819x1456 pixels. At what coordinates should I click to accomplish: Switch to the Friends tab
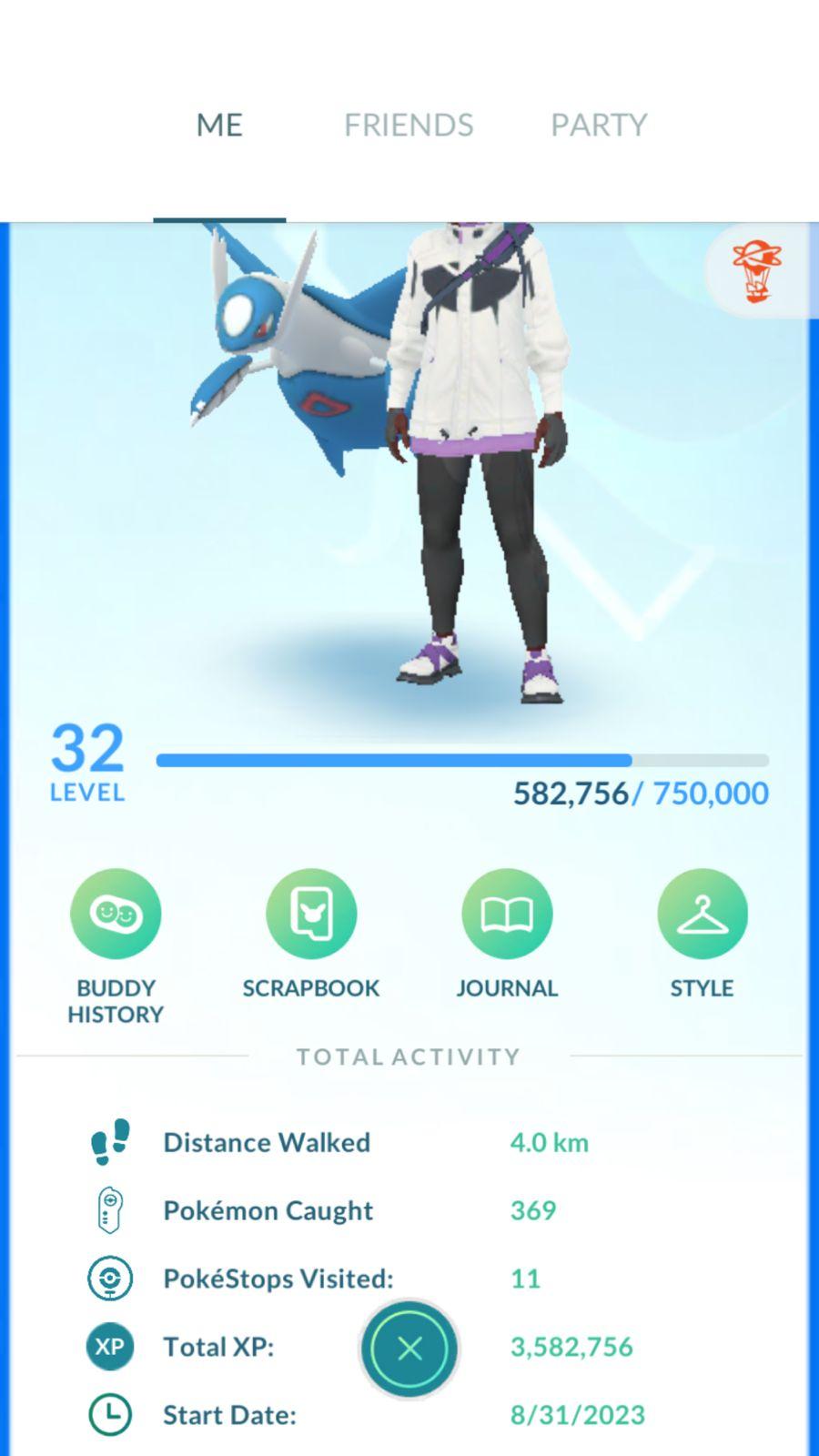[409, 125]
